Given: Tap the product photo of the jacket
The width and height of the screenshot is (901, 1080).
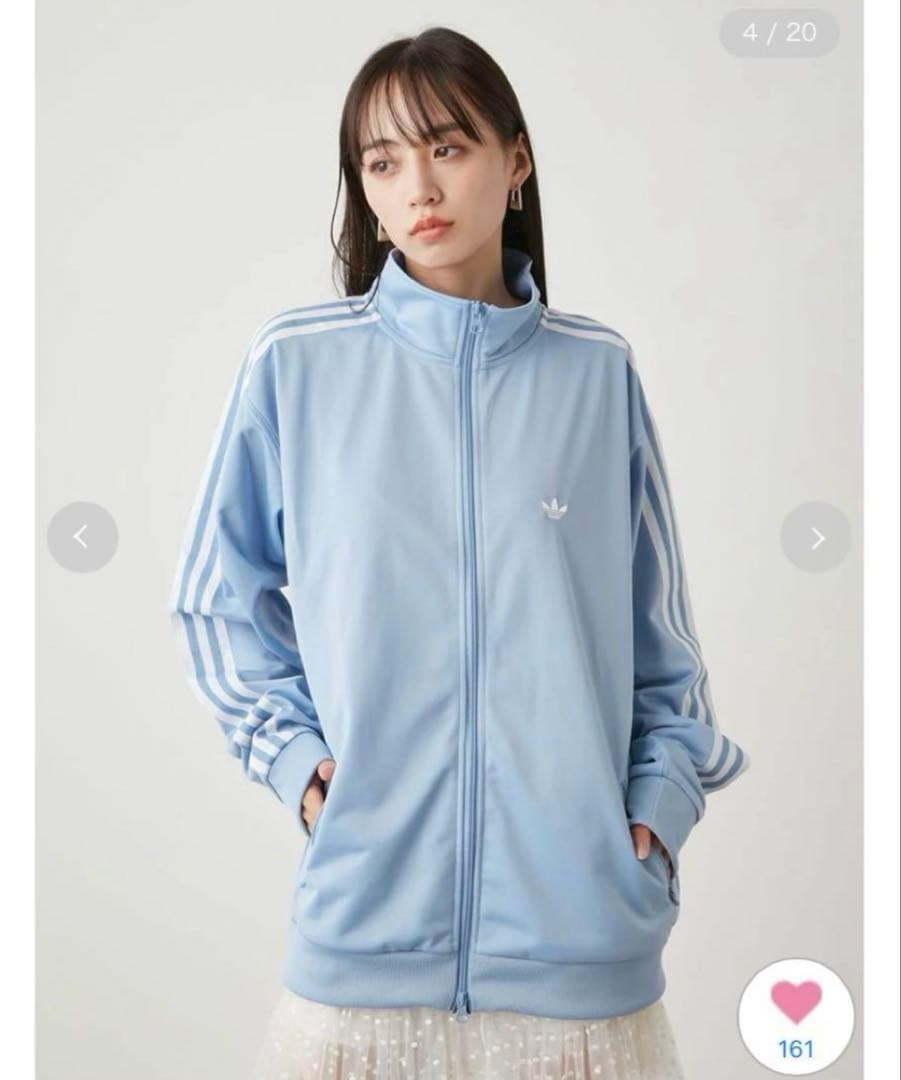Looking at the screenshot, I should 450,600.
